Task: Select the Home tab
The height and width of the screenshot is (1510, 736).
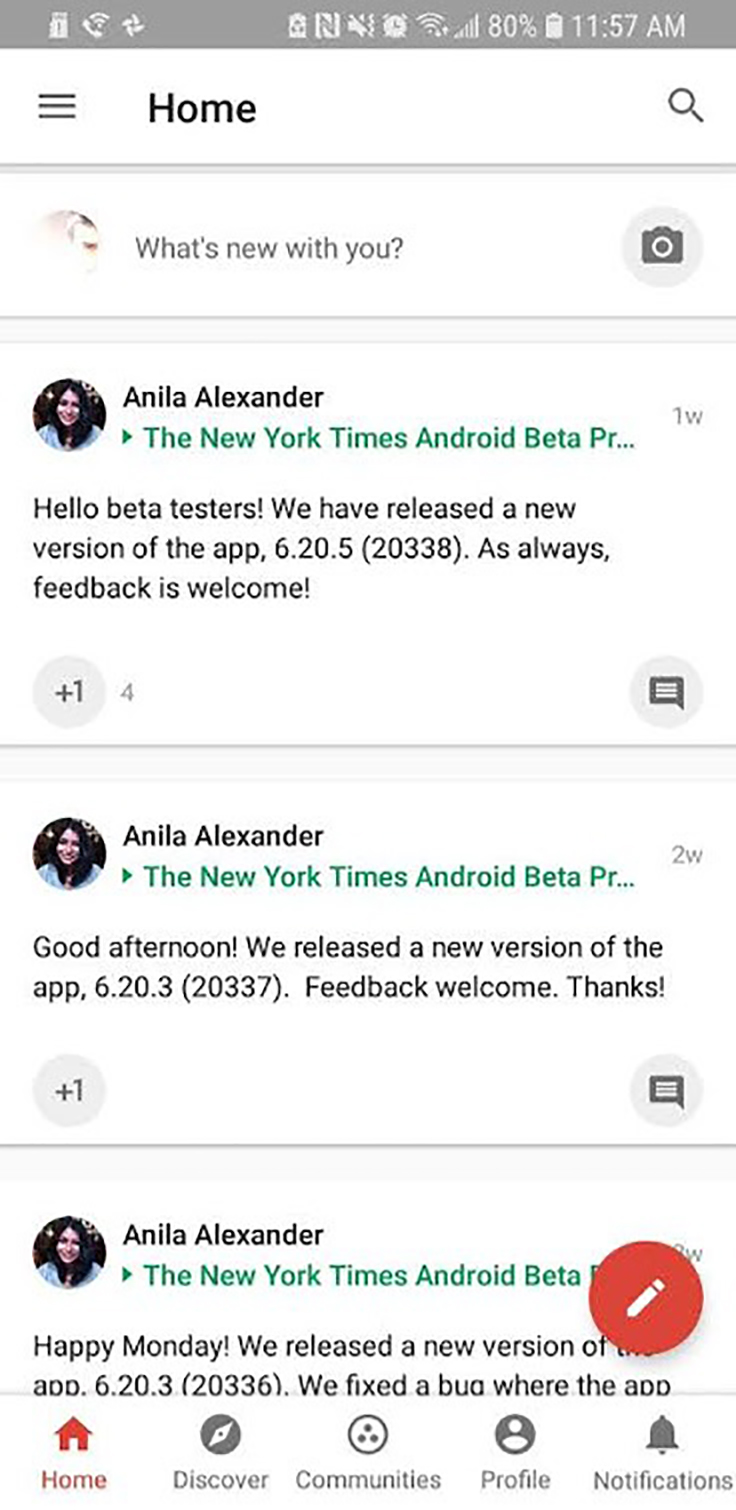Action: pos(74,1454)
